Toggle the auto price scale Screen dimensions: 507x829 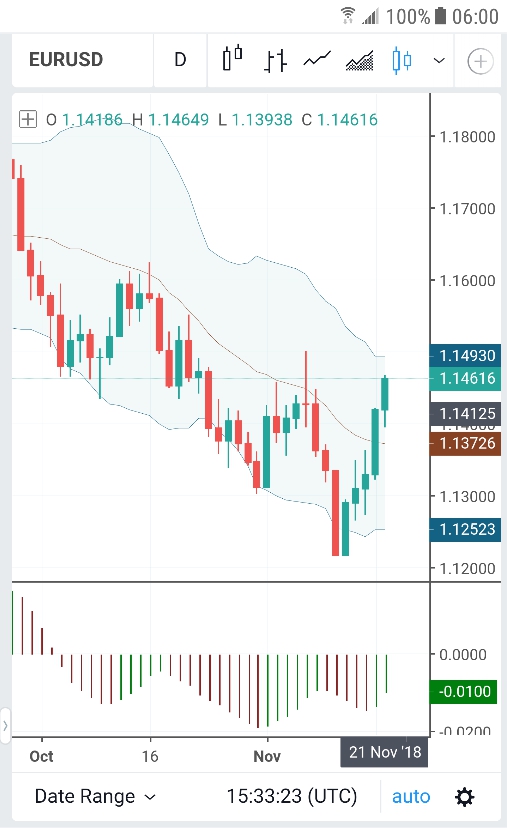click(x=411, y=796)
